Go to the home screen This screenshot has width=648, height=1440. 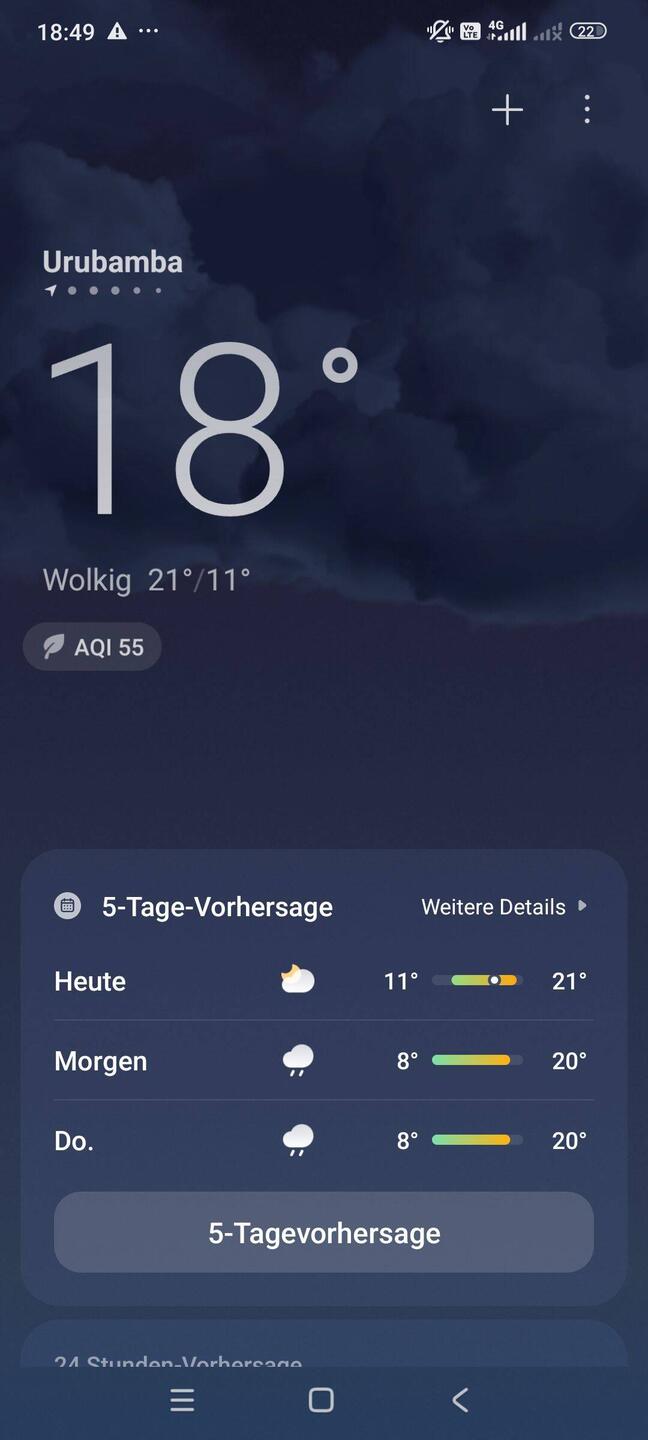[321, 1400]
